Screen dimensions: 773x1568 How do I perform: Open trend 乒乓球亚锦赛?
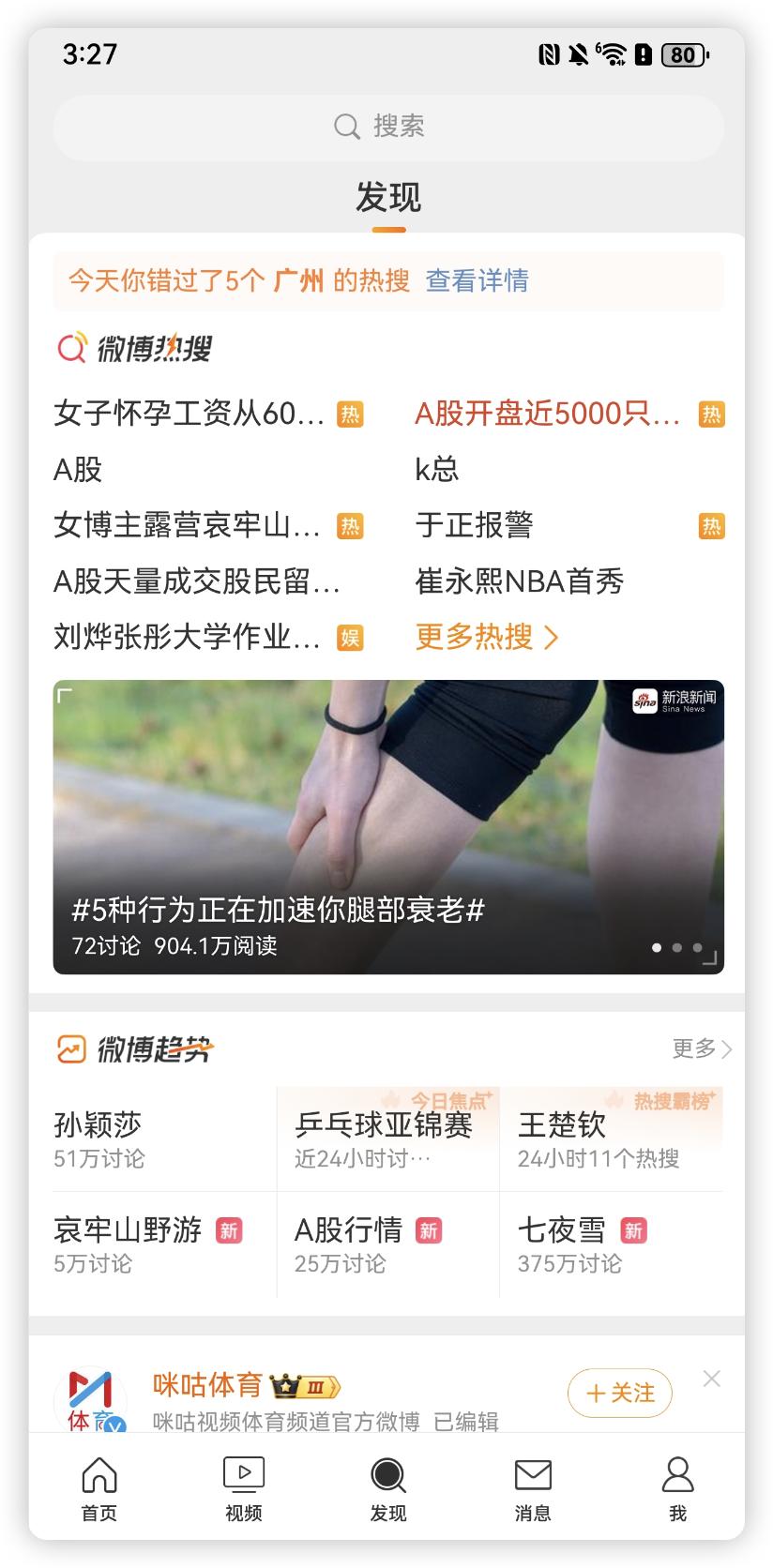(x=385, y=1138)
